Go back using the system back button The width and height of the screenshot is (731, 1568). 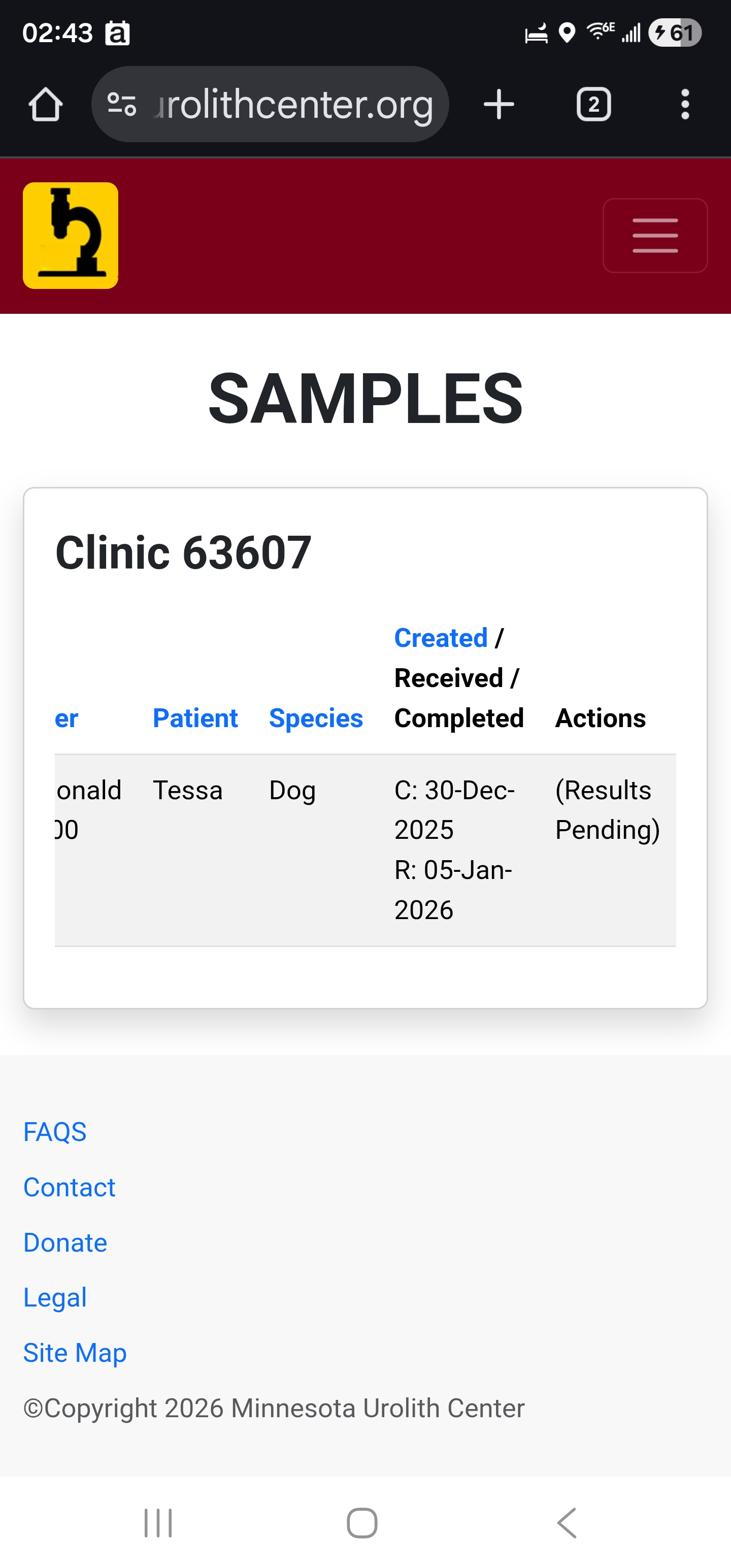coord(567,1523)
